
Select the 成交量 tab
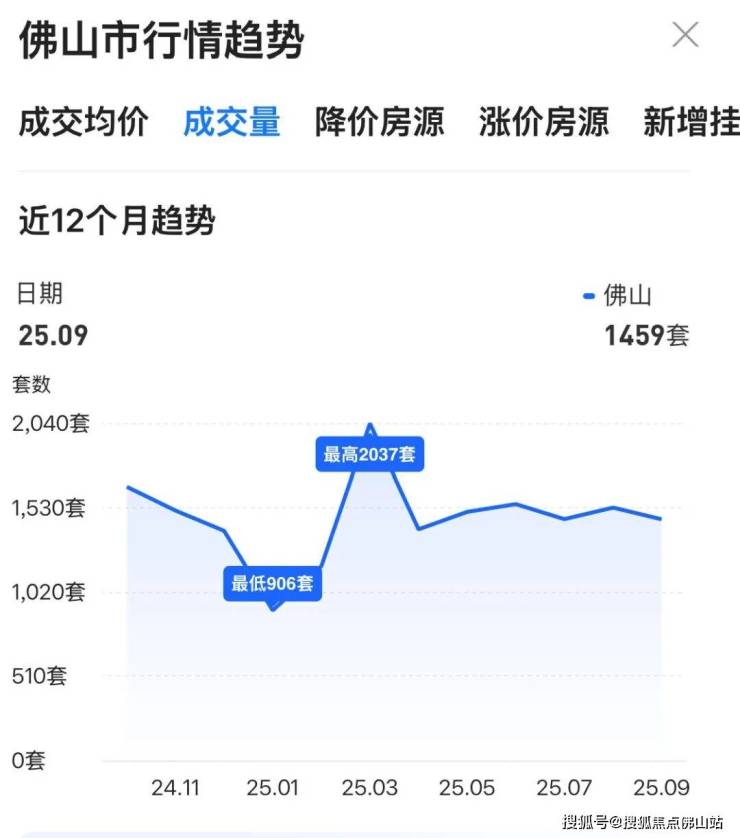tap(231, 122)
